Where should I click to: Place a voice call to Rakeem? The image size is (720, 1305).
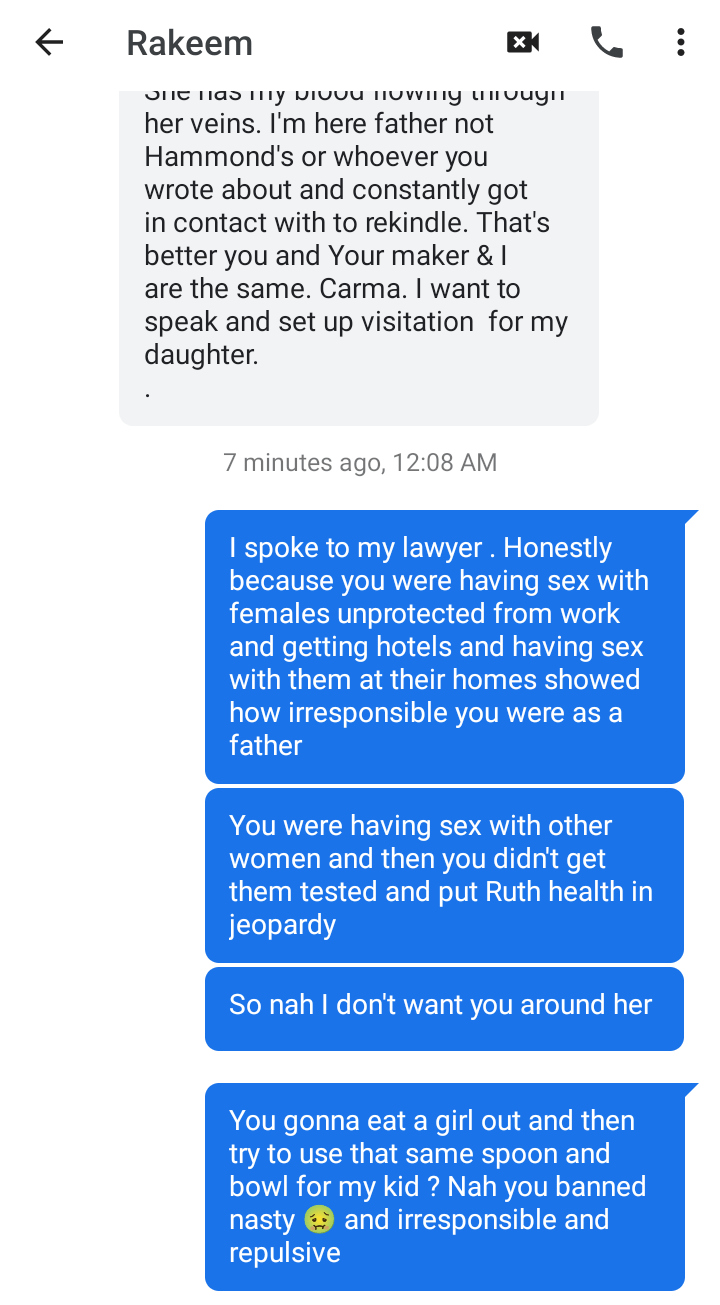(x=606, y=42)
